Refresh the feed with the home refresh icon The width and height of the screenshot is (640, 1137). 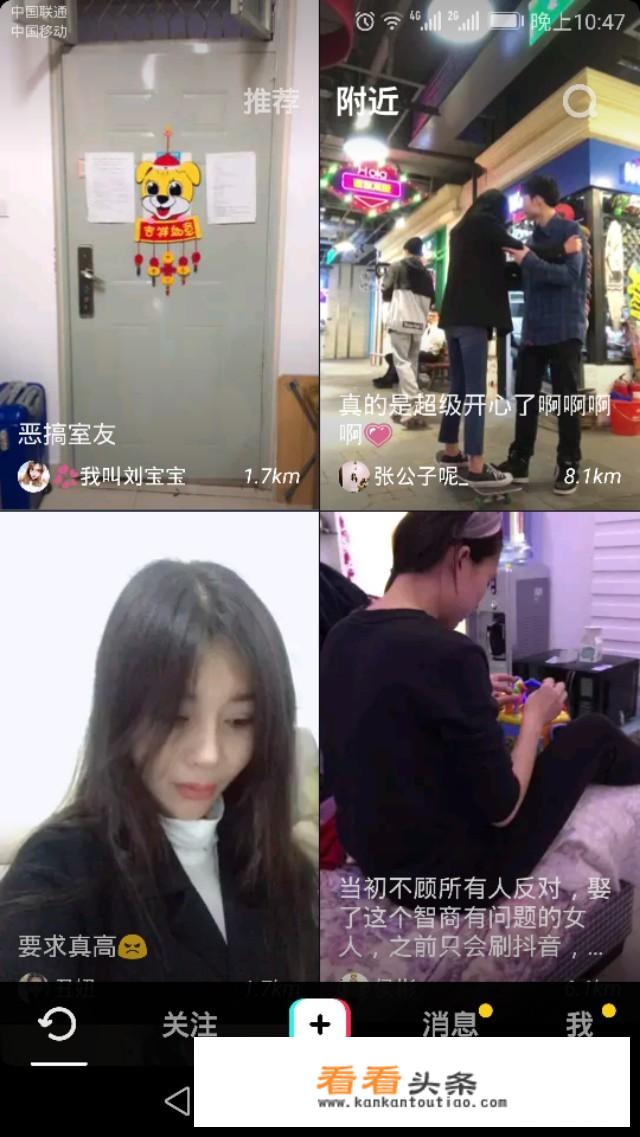pos(57,1025)
